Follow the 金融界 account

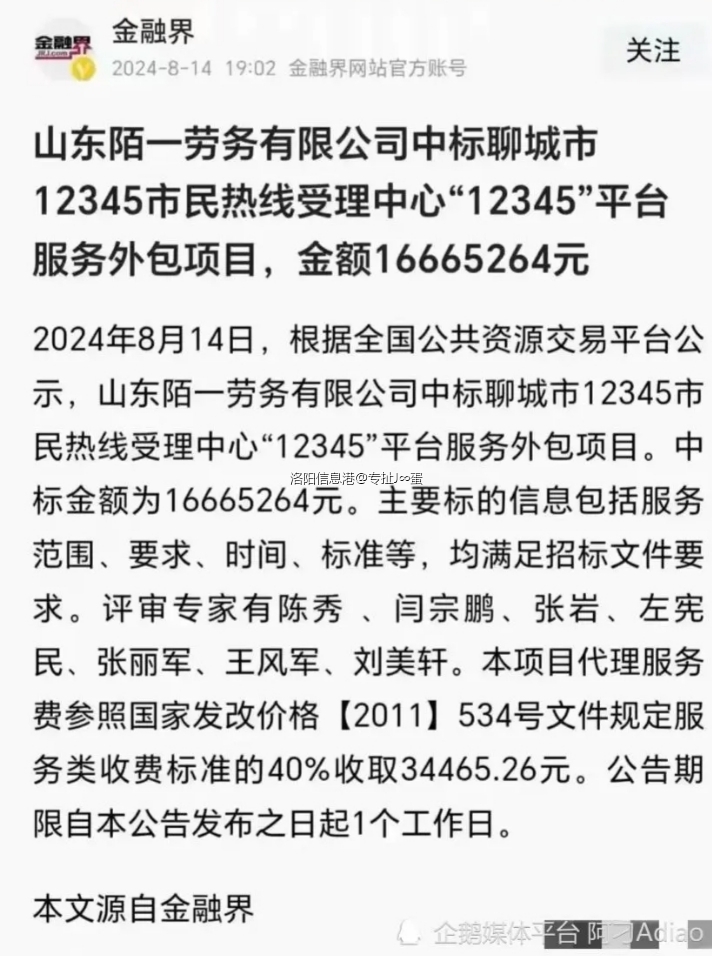(653, 51)
